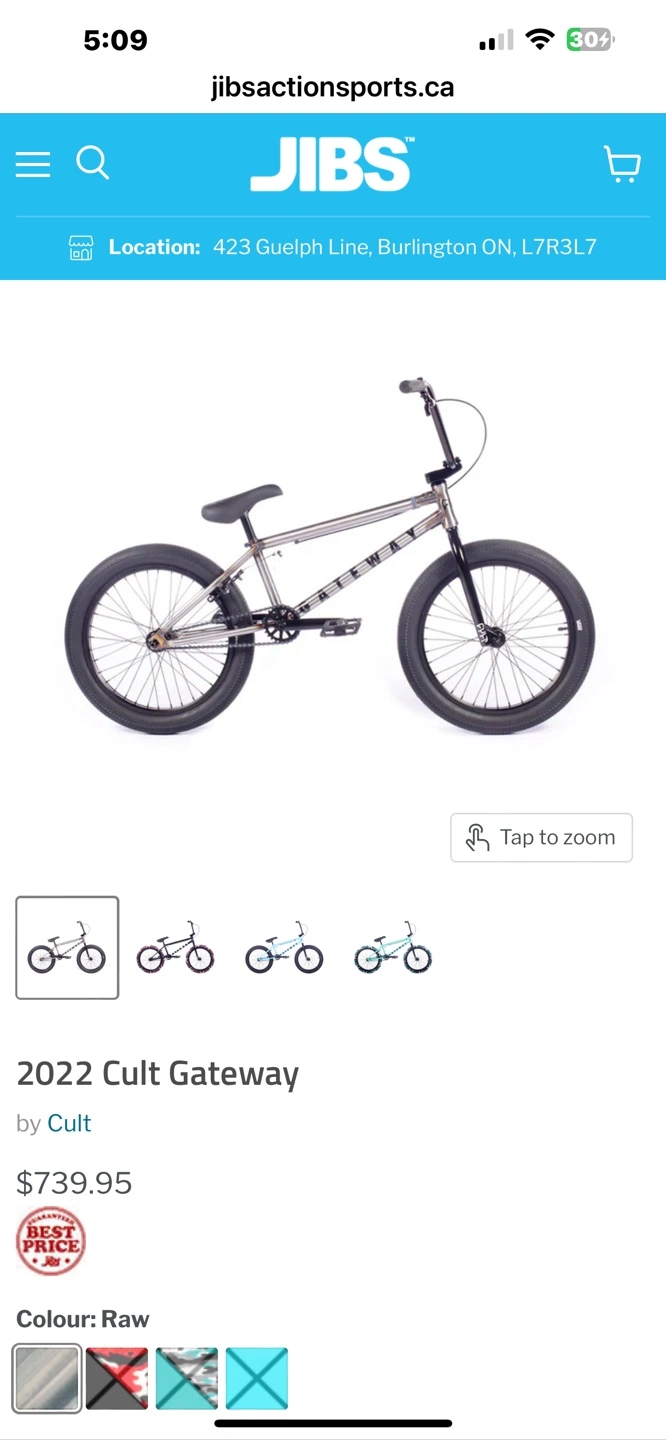The image size is (666, 1440).
Task: Select the teal bike with camo tires thumbnail
Action: (x=393, y=948)
